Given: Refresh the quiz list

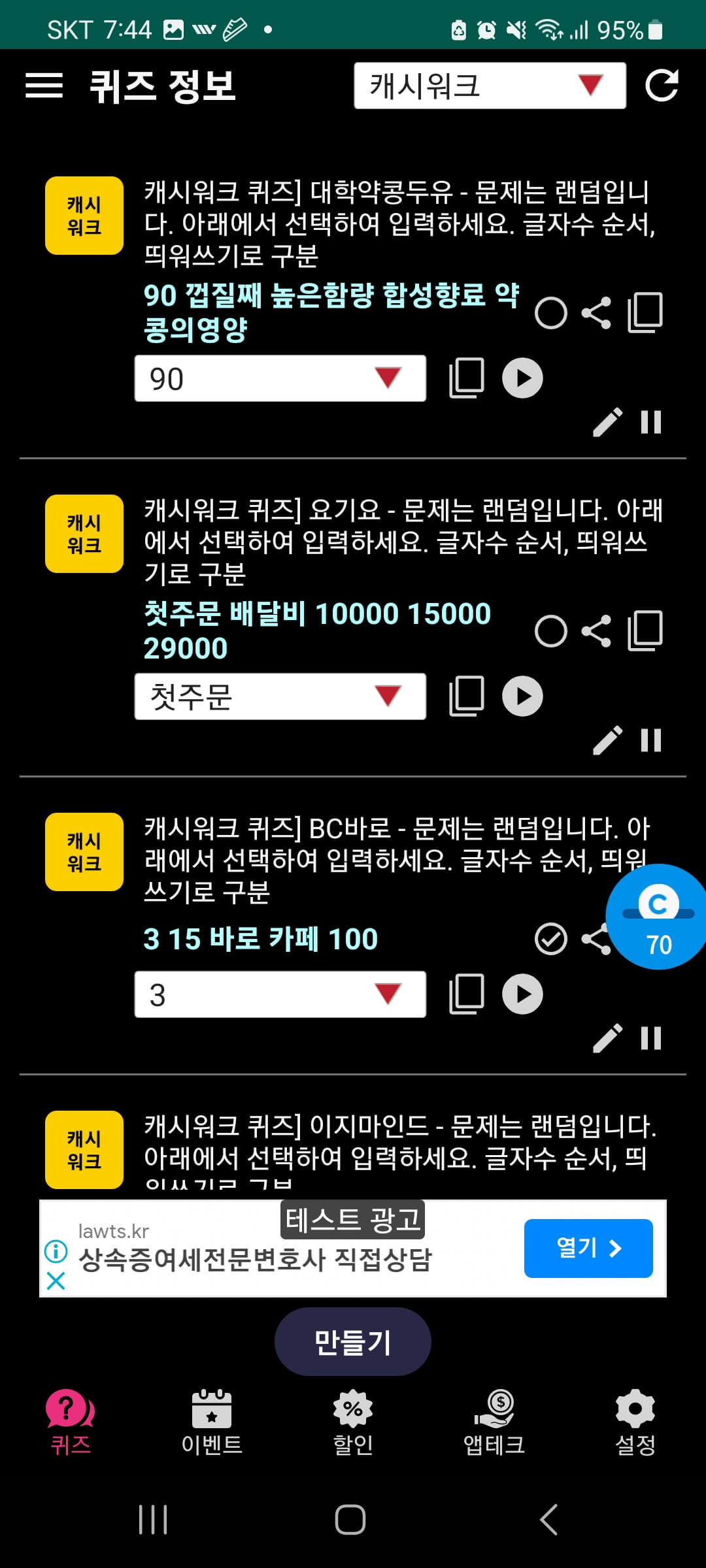Looking at the screenshot, I should tap(662, 86).
